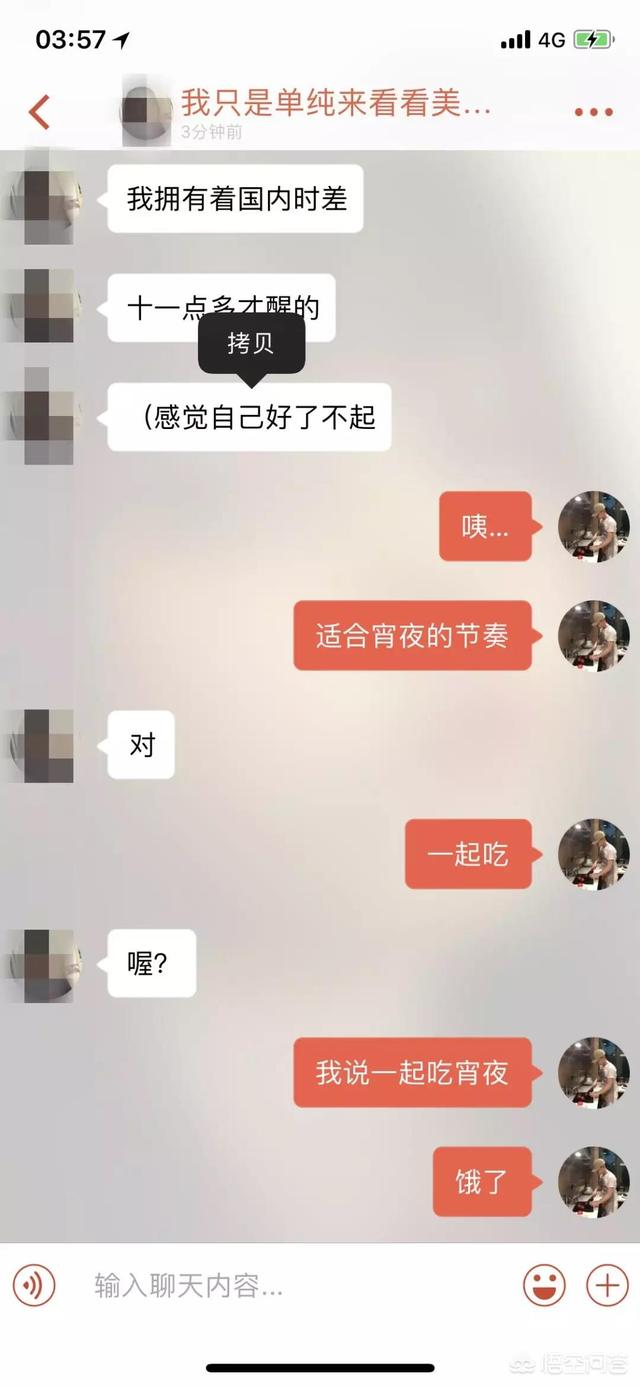Tap the 拷贝 copy popup
Viewport: 640px width, 1386px height.
click(251, 344)
